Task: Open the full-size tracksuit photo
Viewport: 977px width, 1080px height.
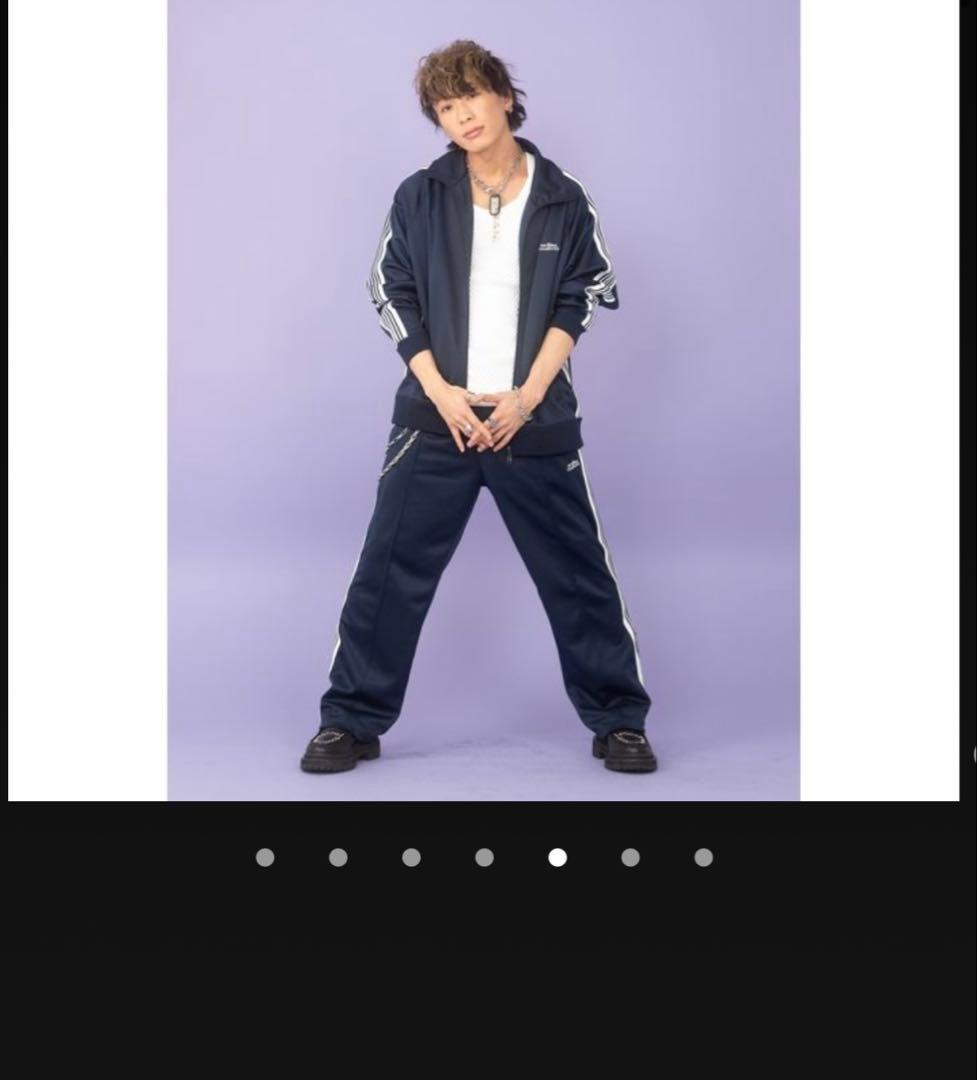Action: tap(483, 400)
